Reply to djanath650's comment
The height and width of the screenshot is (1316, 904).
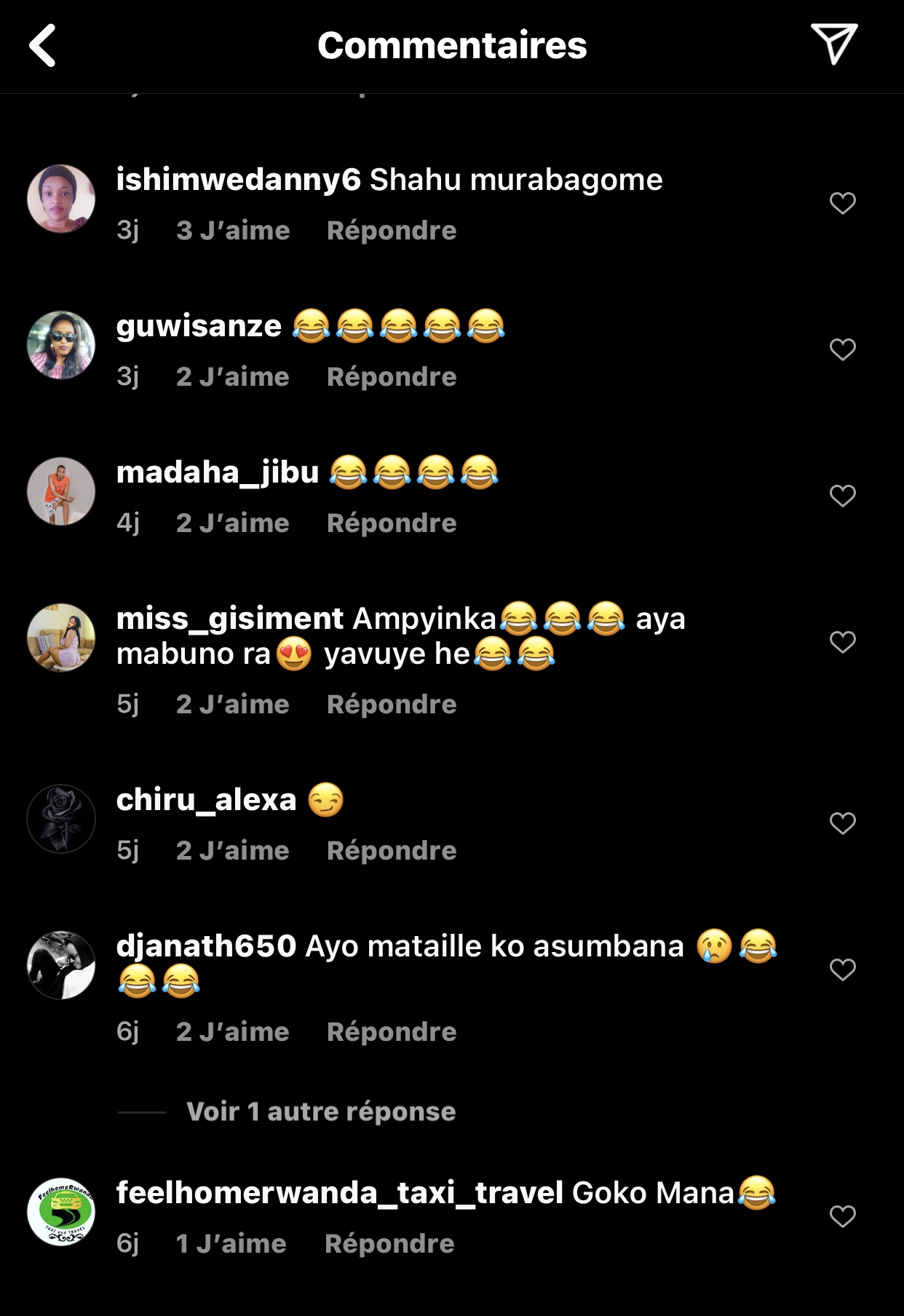point(392,1032)
